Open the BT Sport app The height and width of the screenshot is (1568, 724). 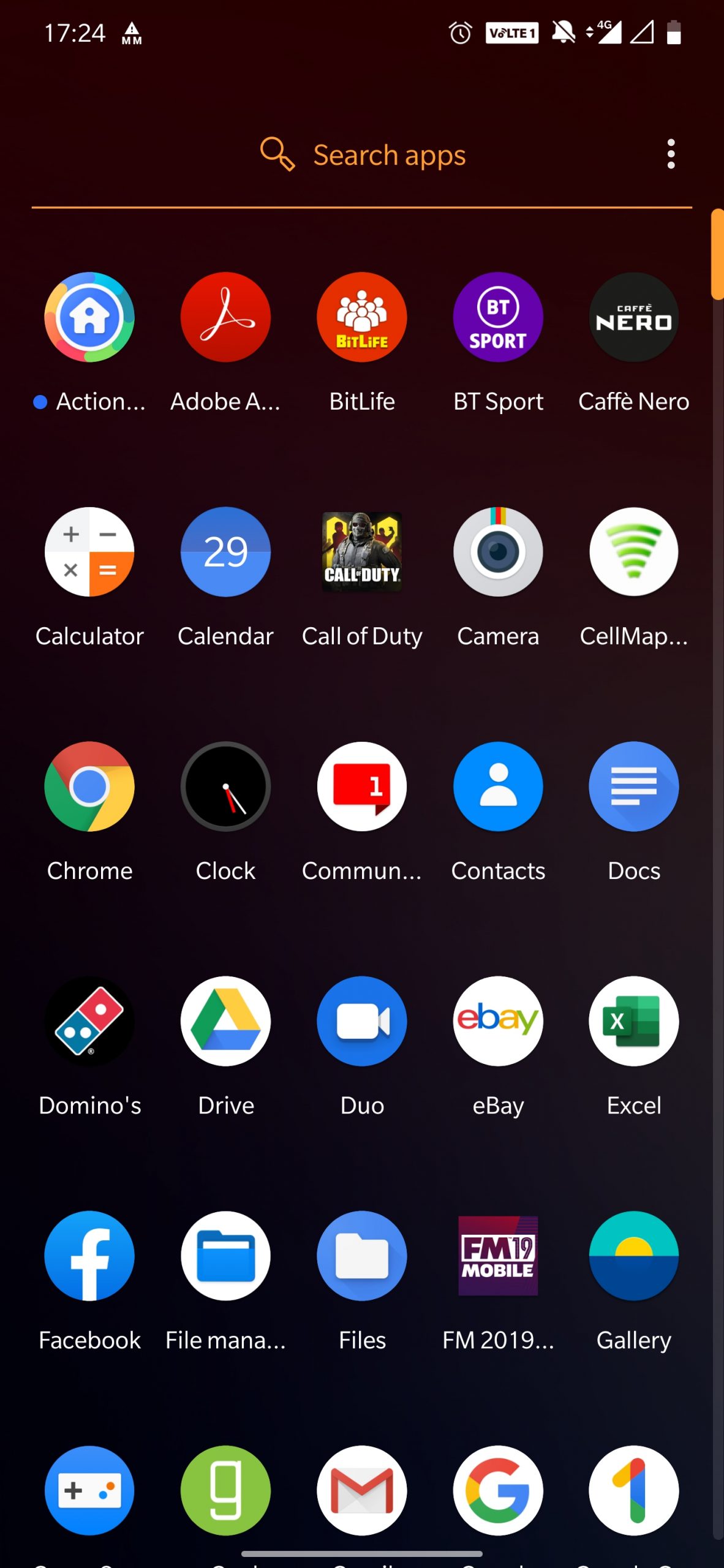point(498,318)
